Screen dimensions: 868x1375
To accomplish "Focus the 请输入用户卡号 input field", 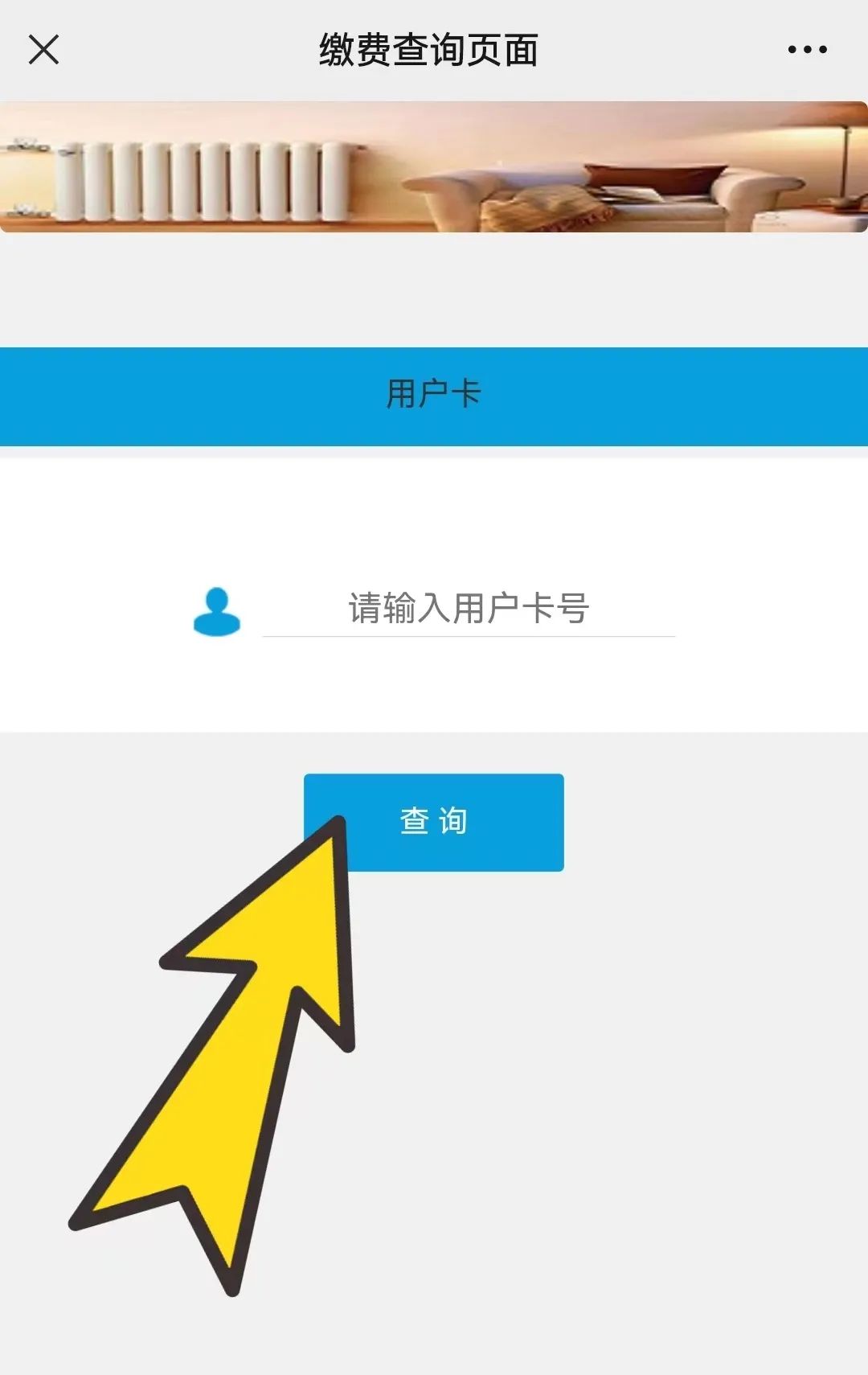I will click(469, 609).
